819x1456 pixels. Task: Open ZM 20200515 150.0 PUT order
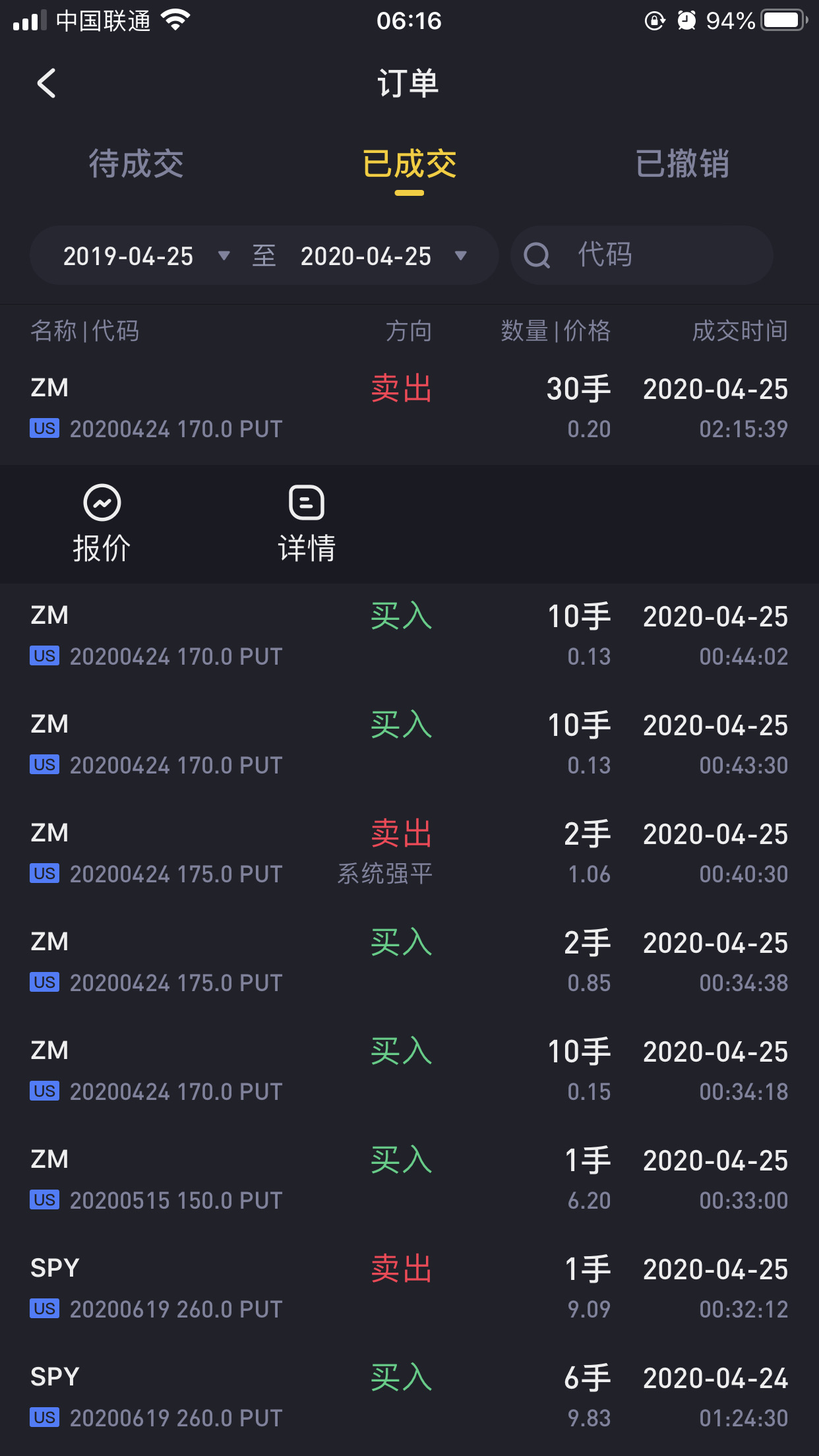[409, 1180]
